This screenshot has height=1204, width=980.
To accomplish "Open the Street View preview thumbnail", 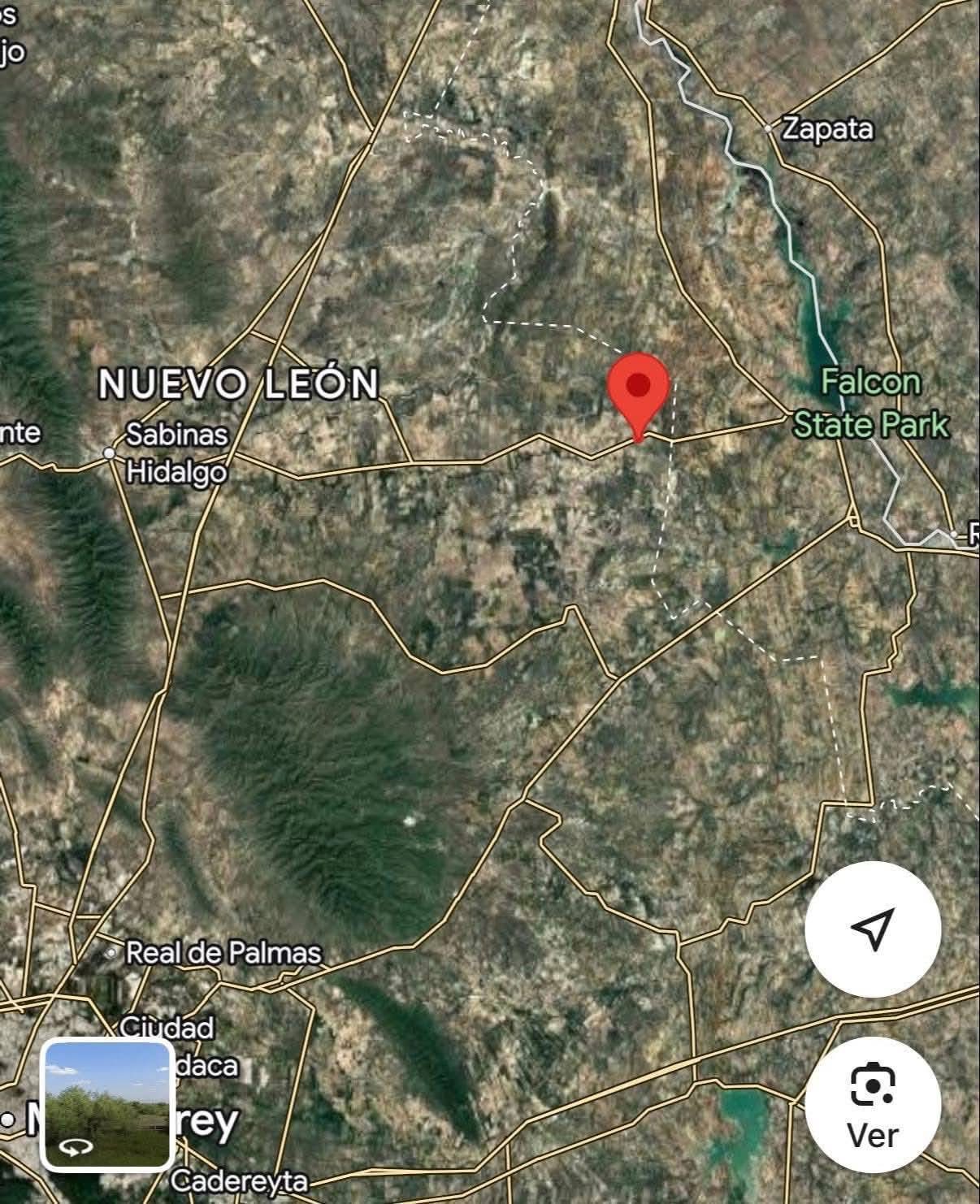I will pos(108,1104).
